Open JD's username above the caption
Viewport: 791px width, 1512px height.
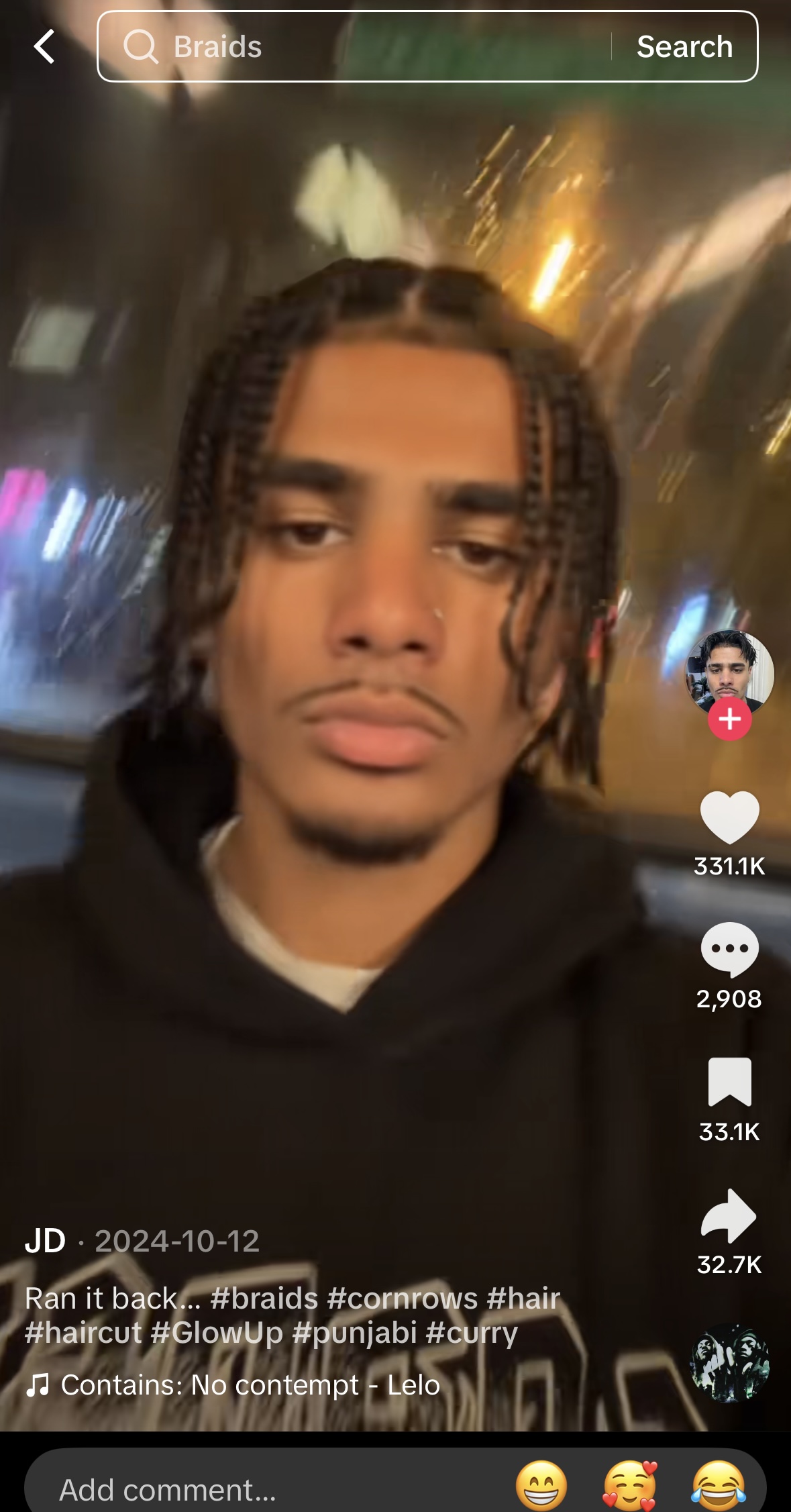(x=45, y=1241)
